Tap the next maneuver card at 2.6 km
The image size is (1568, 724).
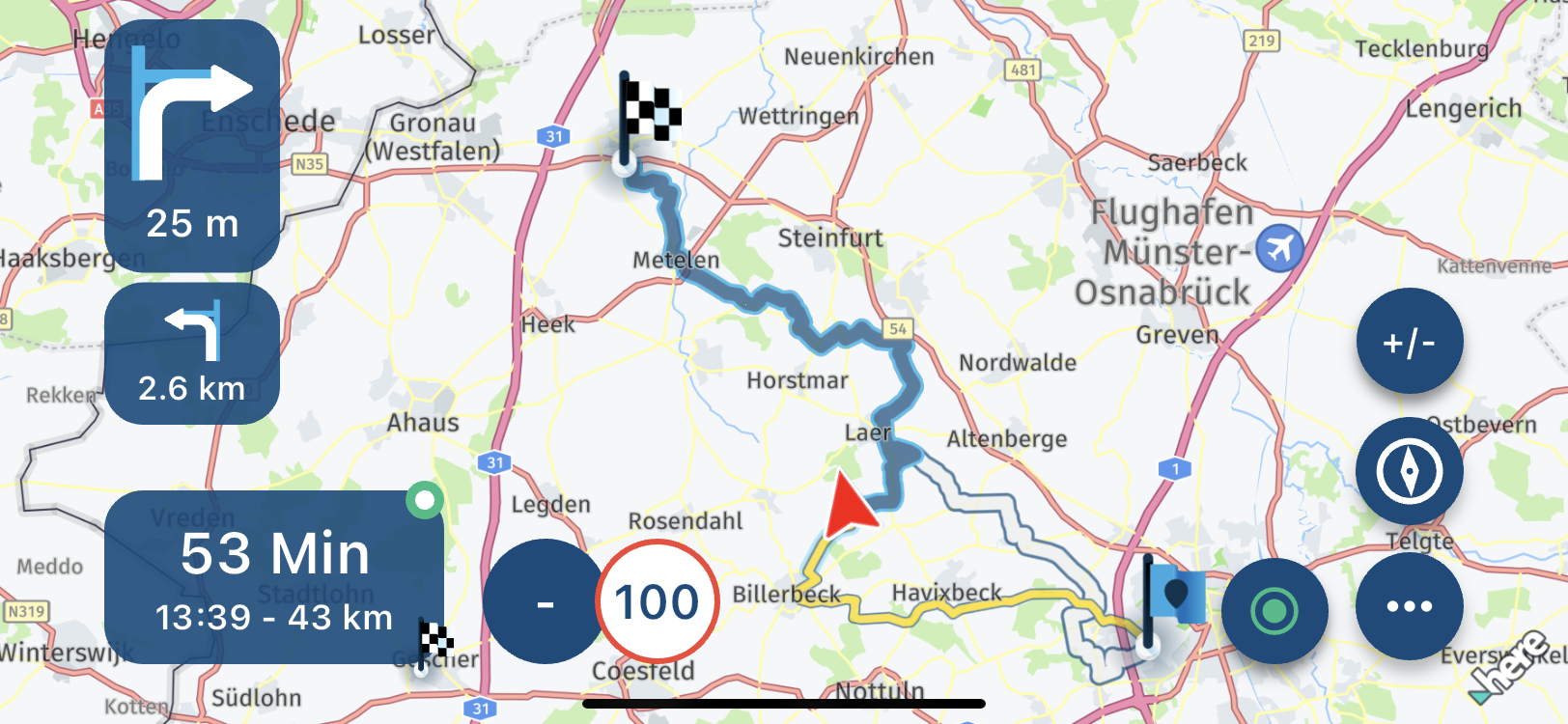192,353
